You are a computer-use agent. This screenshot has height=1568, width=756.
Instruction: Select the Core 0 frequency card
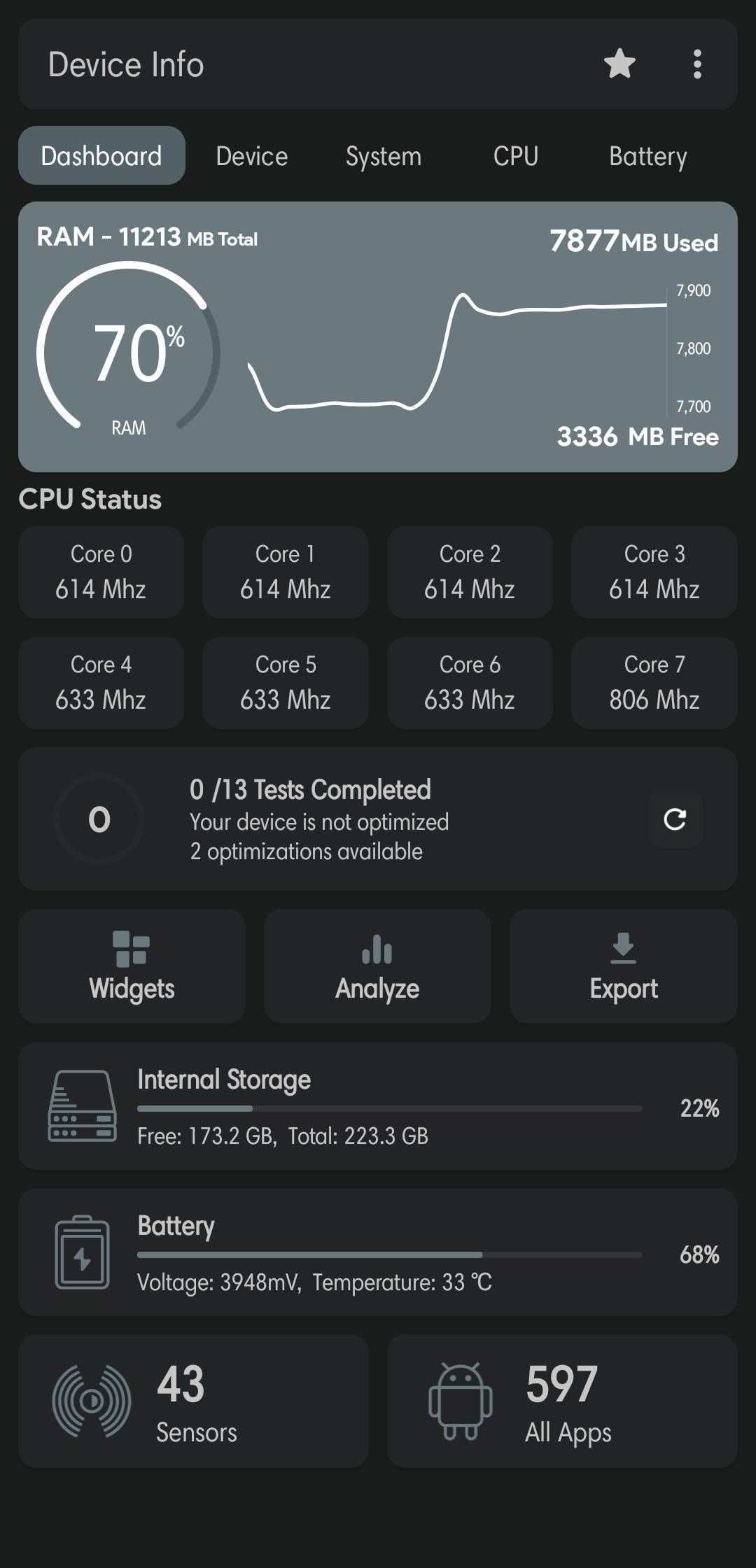[101, 572]
